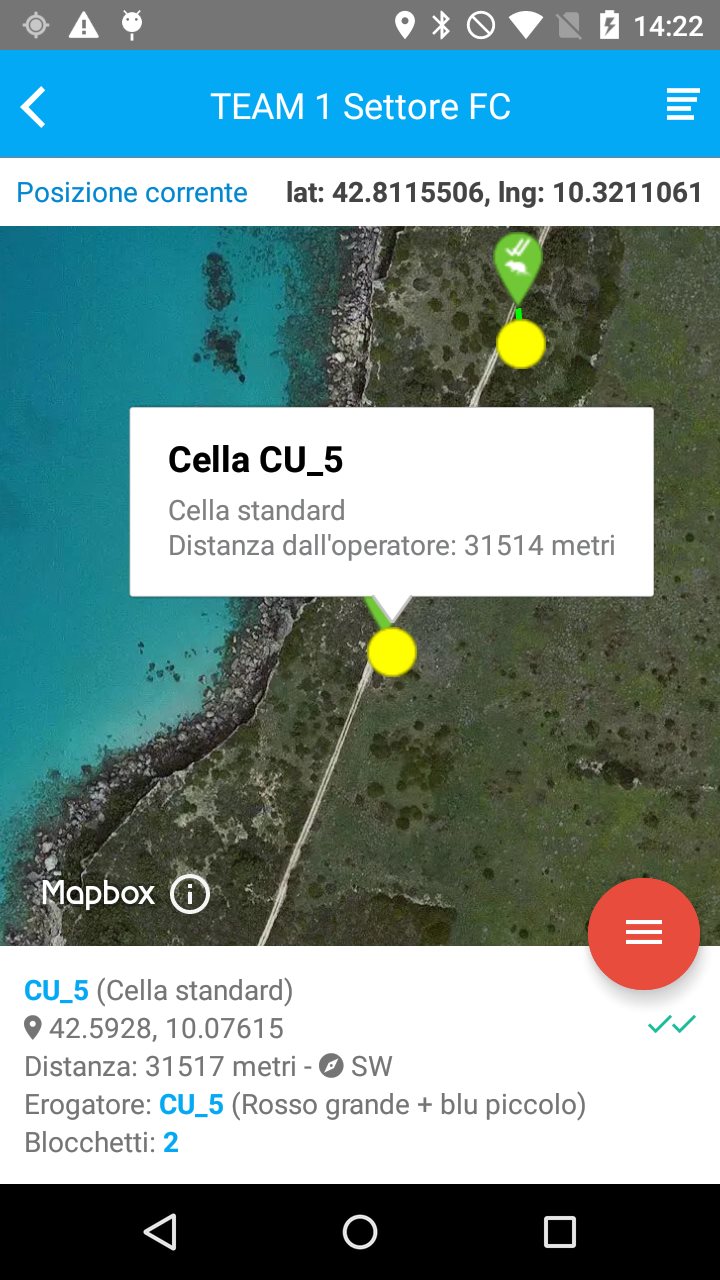The width and height of the screenshot is (720, 1280).
Task: Open the list view icon in header
Action: point(683,105)
